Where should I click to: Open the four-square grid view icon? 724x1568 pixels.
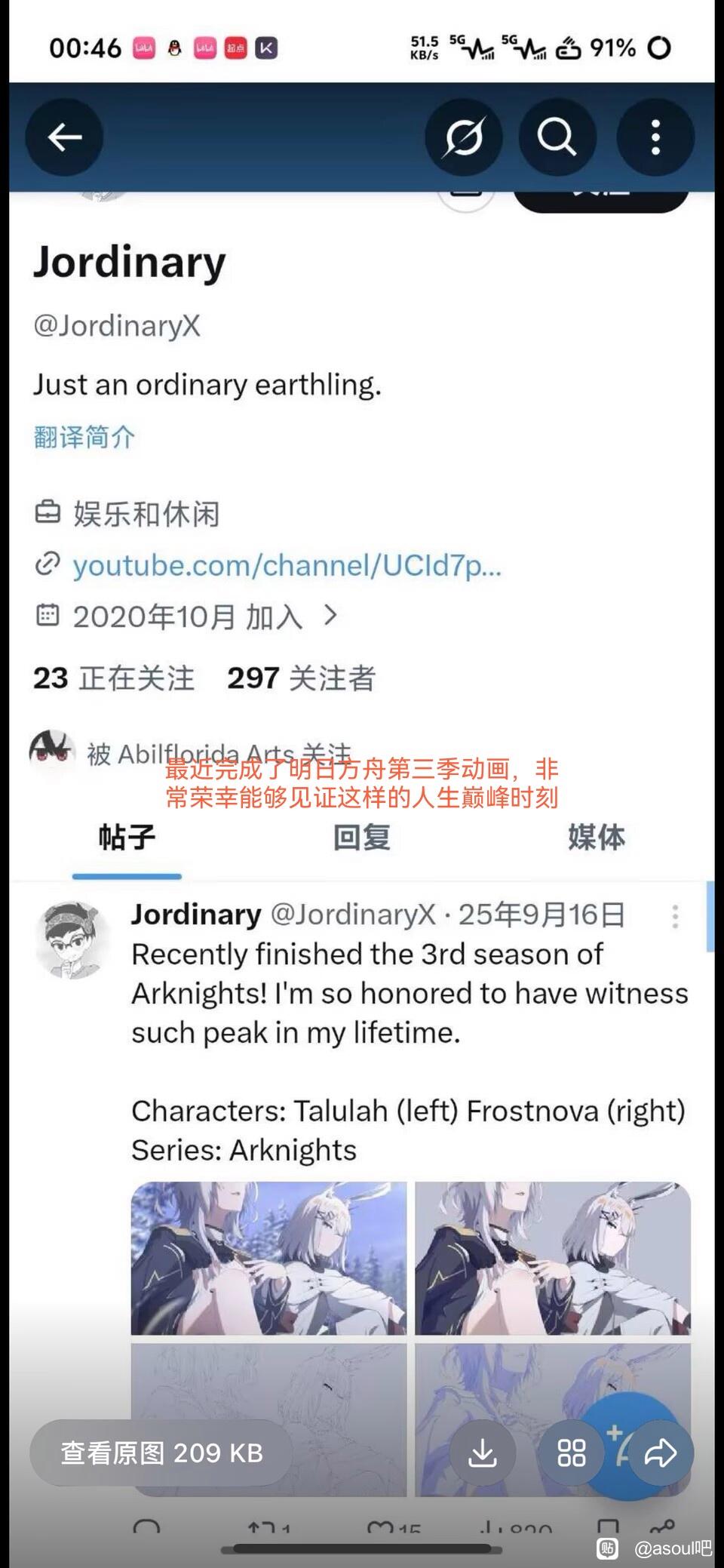tap(571, 1453)
